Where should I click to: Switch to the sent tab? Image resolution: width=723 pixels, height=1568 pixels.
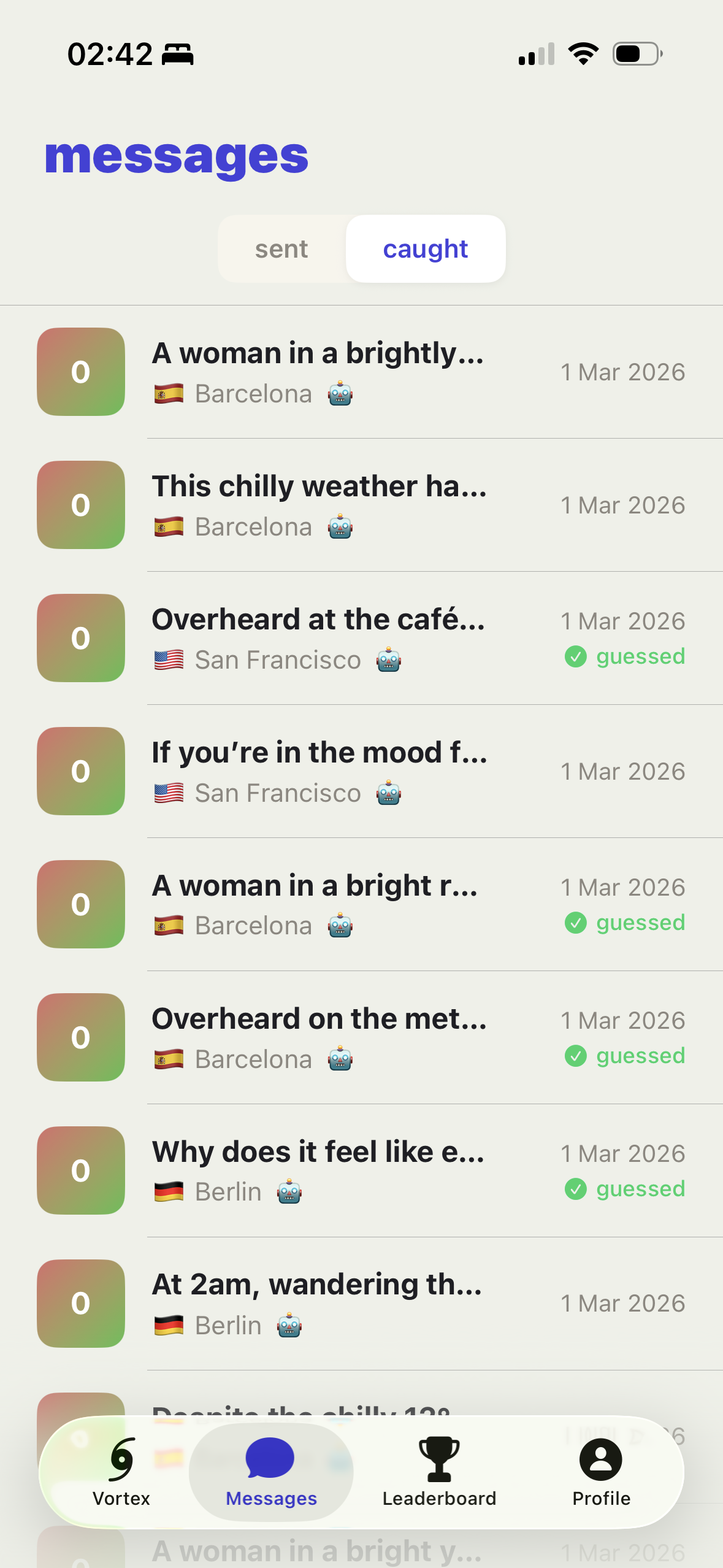(x=281, y=248)
